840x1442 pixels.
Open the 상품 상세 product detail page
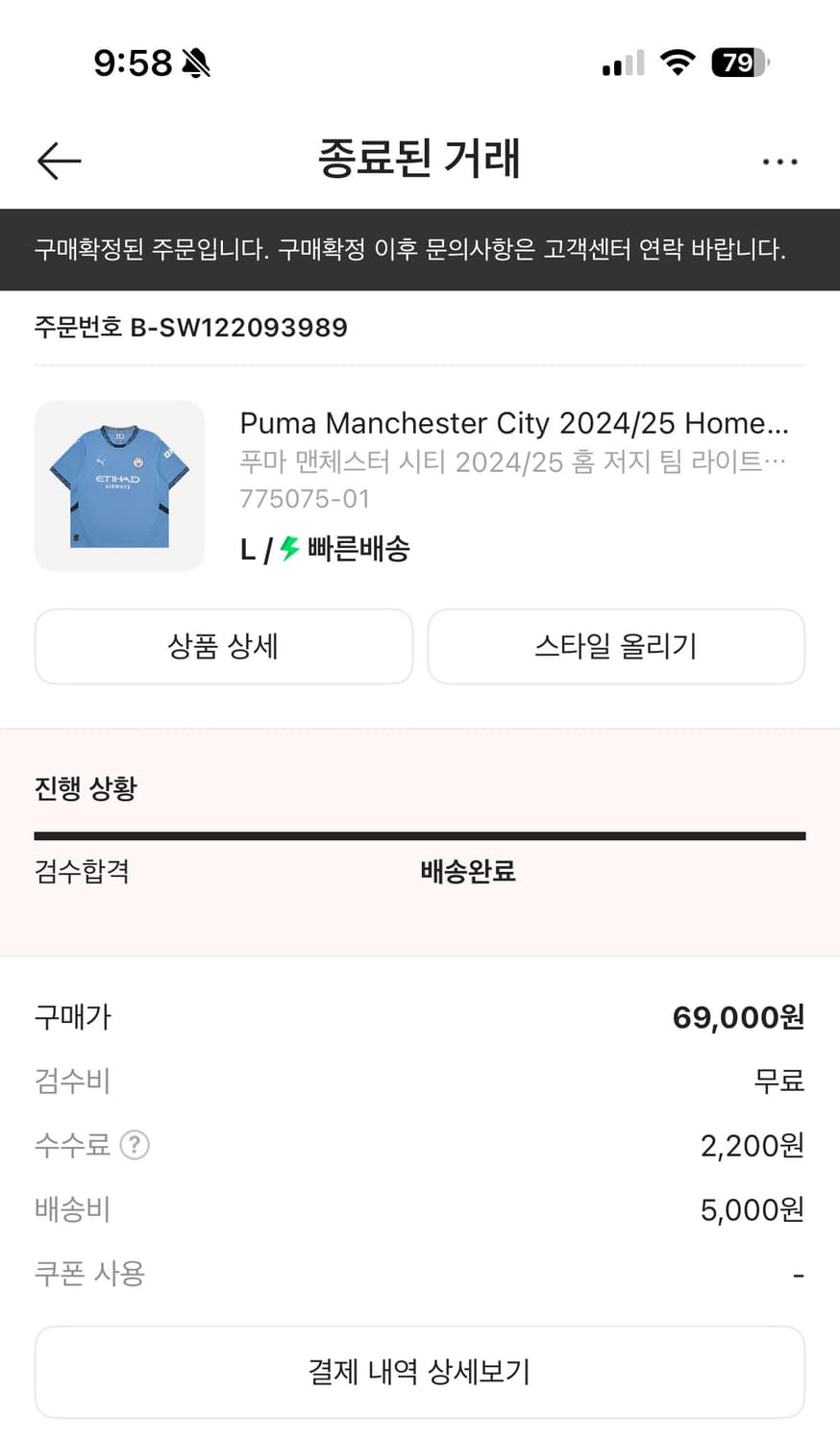pyautogui.click(x=223, y=646)
